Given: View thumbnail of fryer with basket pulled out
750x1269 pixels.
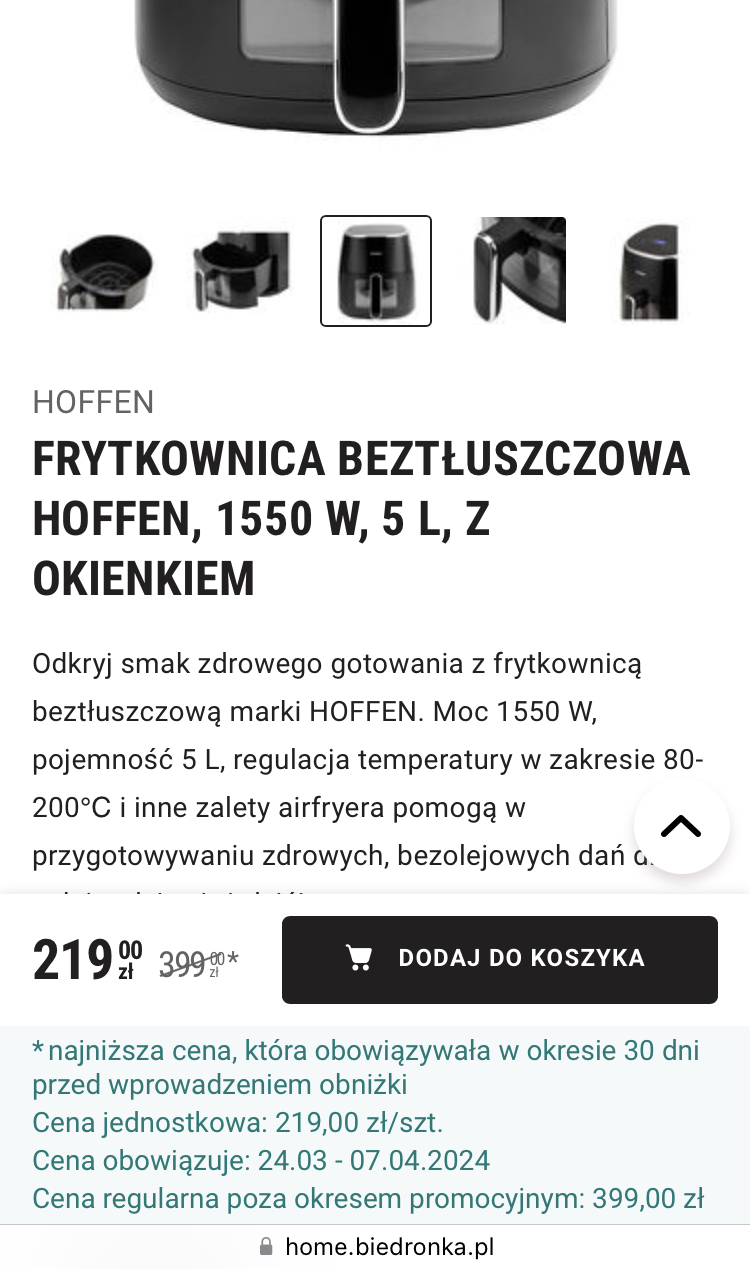Looking at the screenshot, I should [240, 271].
